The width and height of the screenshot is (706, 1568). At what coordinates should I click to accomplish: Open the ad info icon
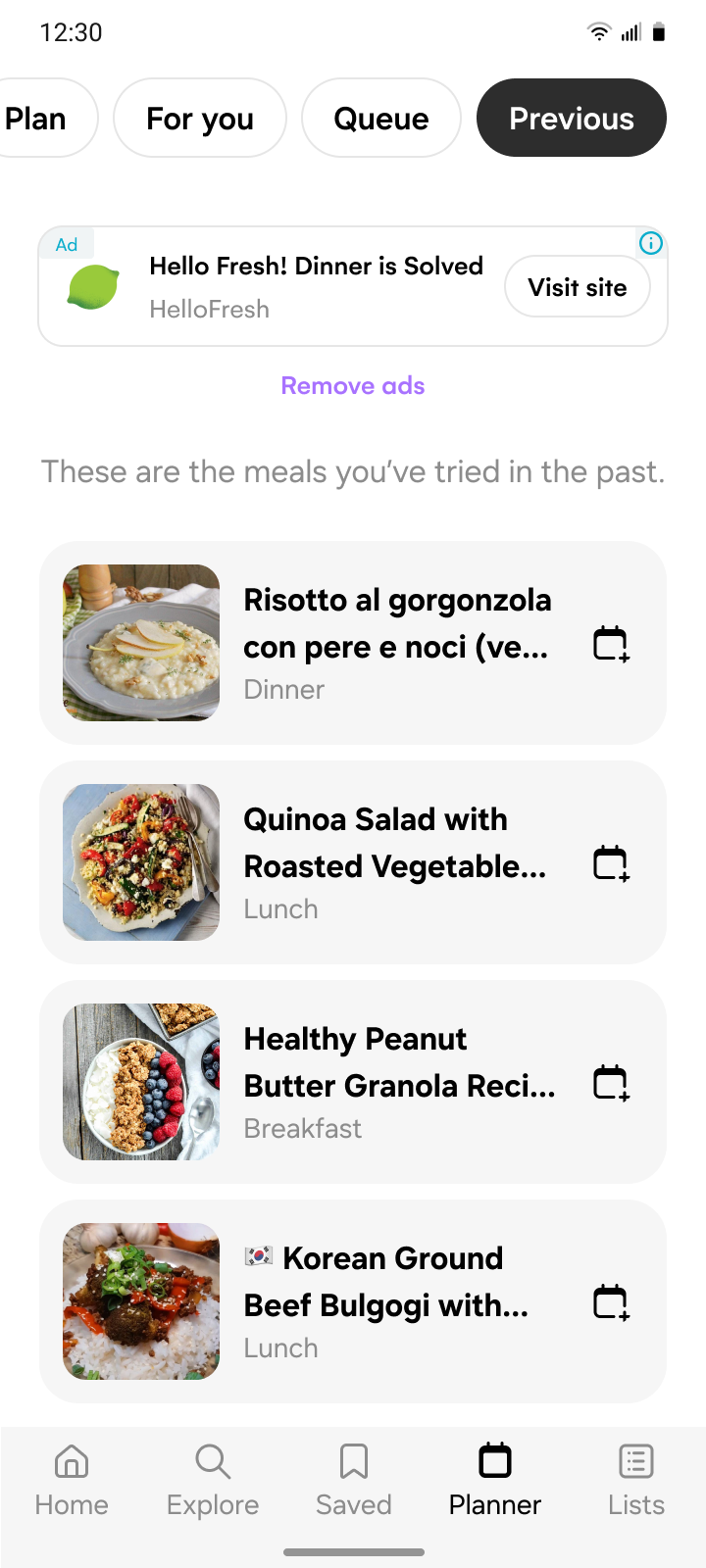(651, 243)
